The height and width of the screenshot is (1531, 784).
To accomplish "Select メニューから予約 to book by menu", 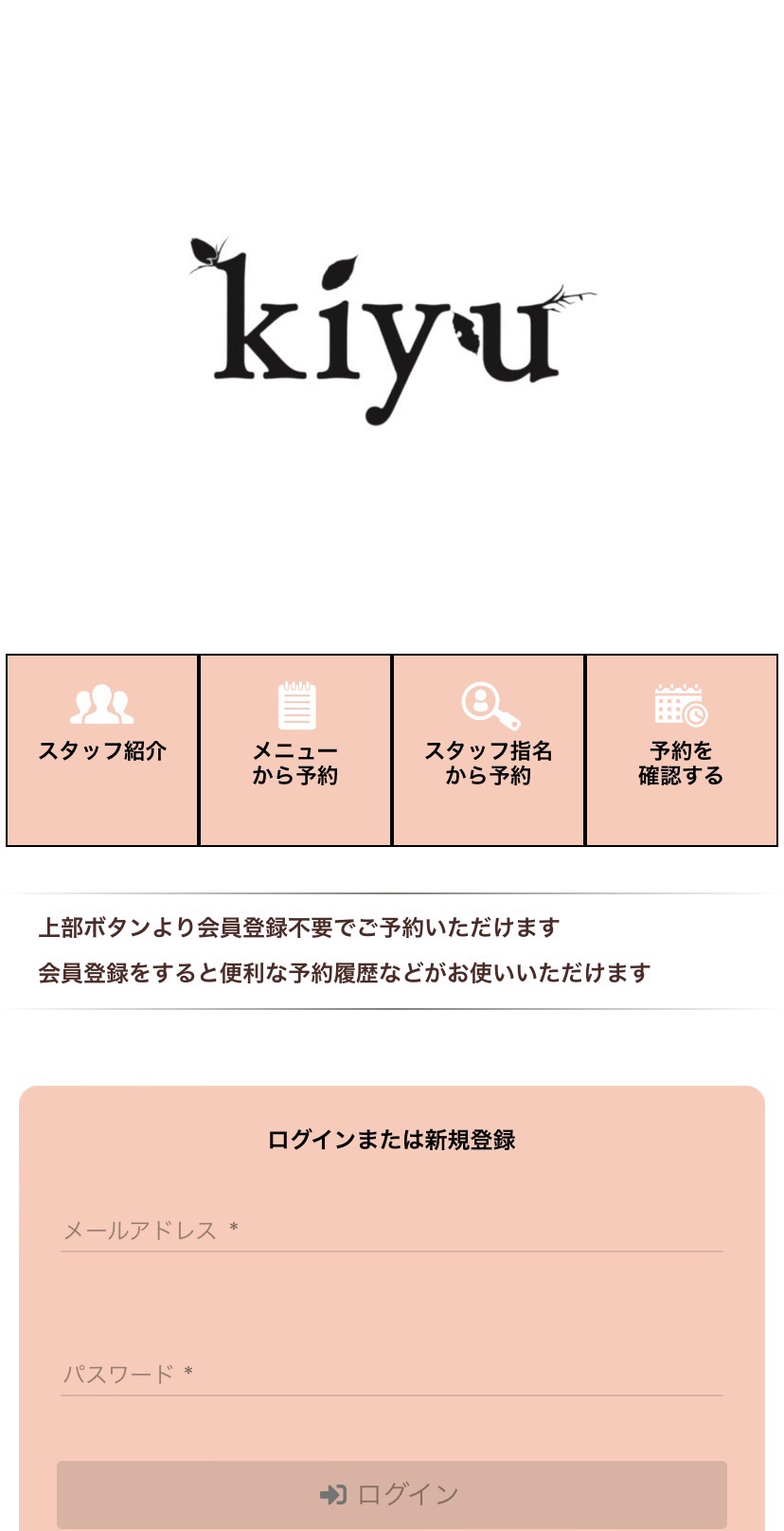I will coord(295,750).
